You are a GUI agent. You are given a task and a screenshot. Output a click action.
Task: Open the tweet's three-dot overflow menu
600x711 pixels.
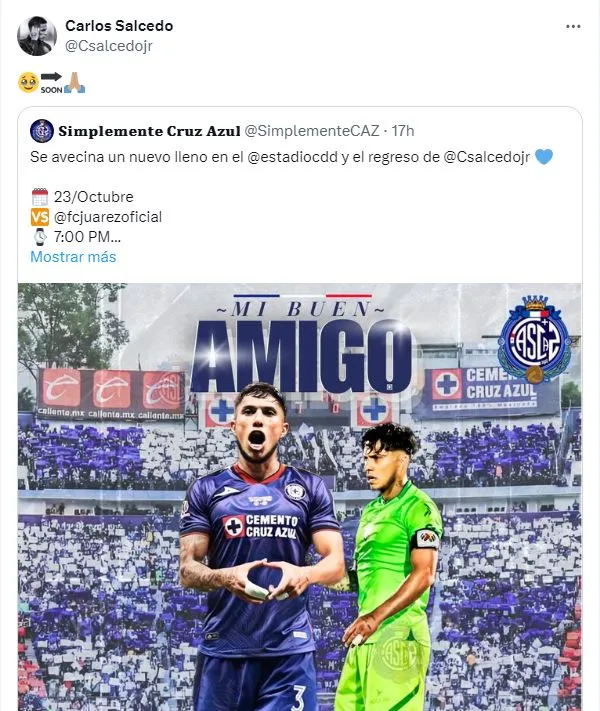(573, 27)
